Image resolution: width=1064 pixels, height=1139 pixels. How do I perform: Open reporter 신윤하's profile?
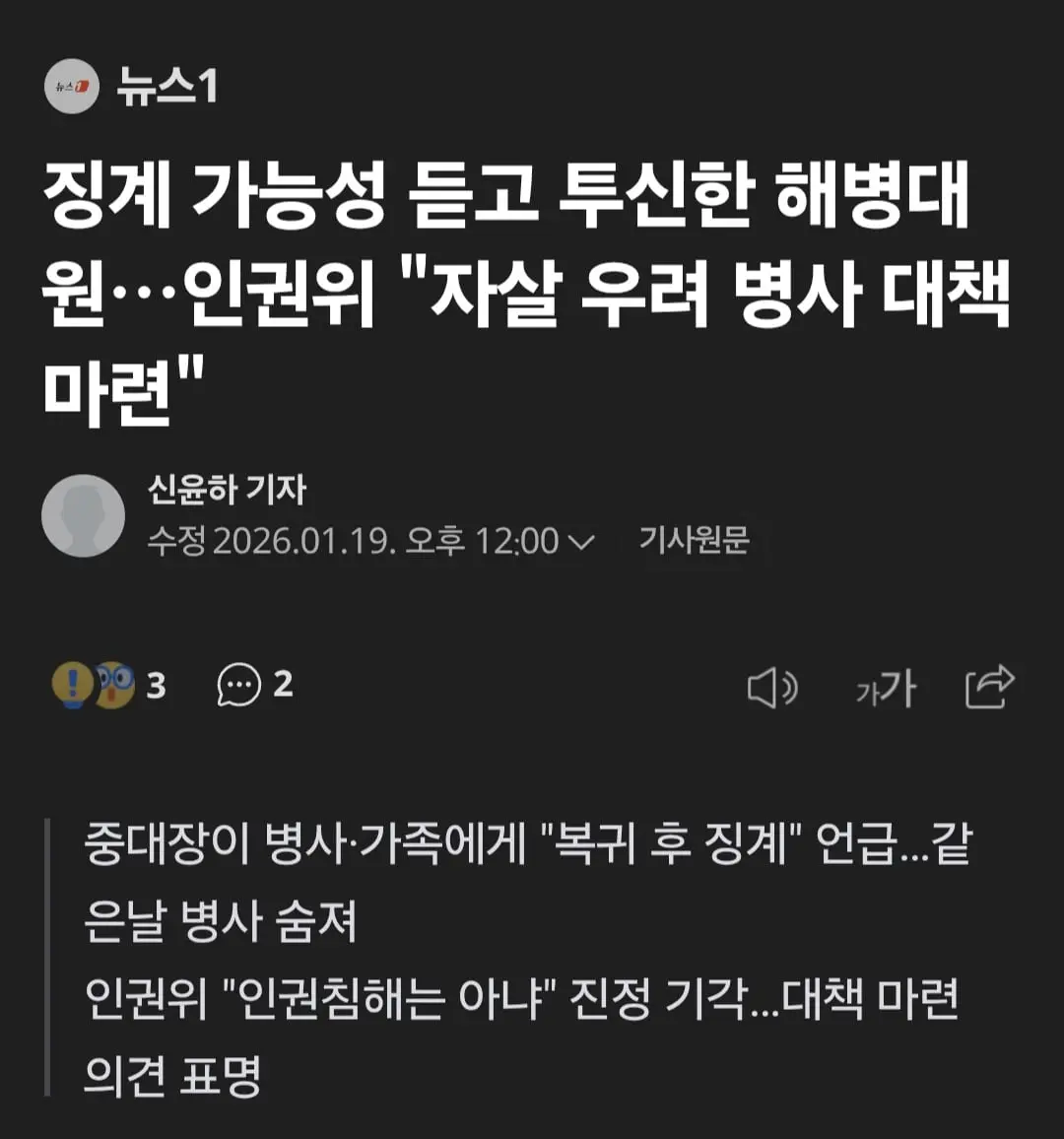[228, 489]
